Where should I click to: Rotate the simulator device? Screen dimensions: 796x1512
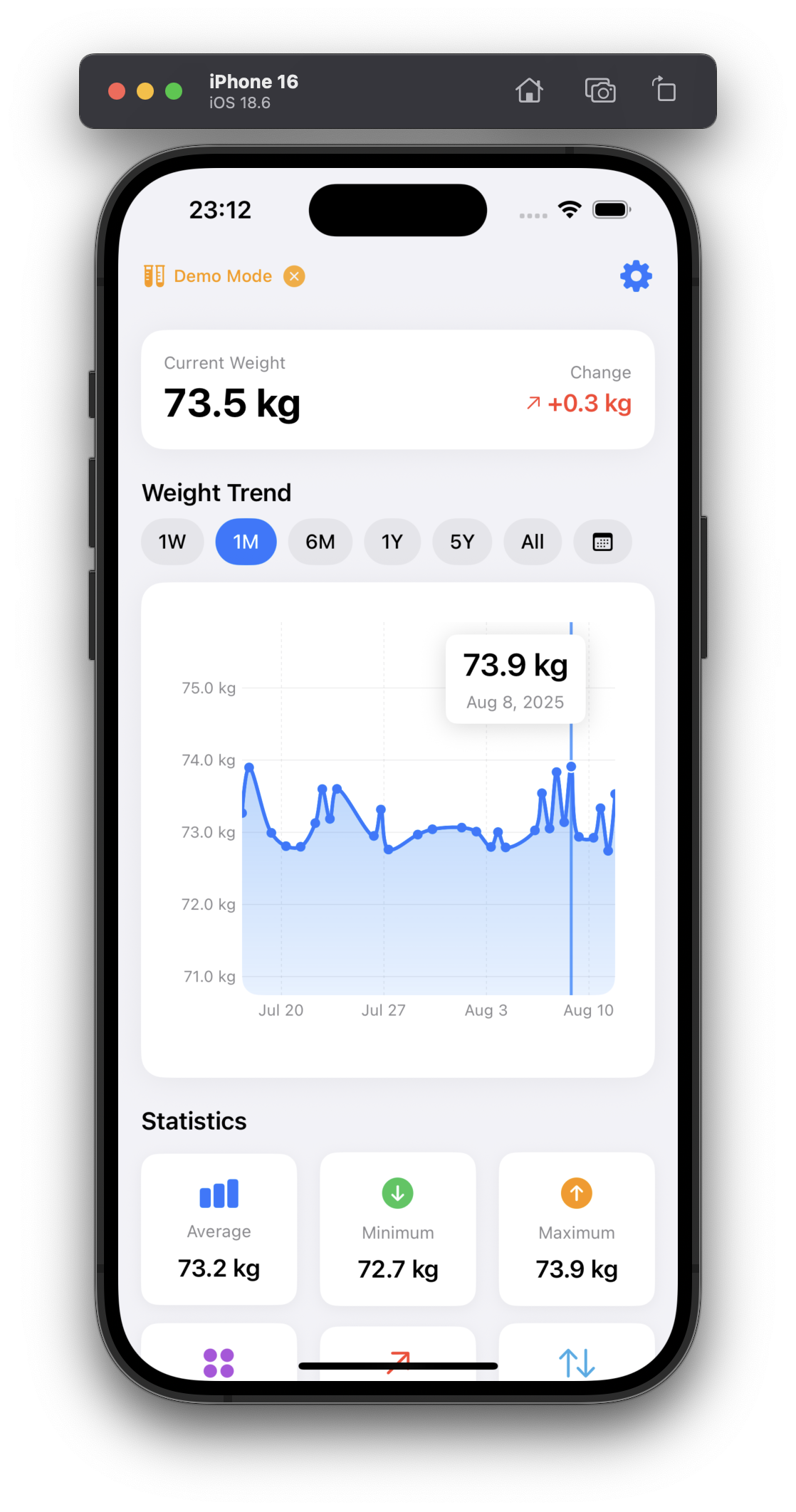coord(664,90)
